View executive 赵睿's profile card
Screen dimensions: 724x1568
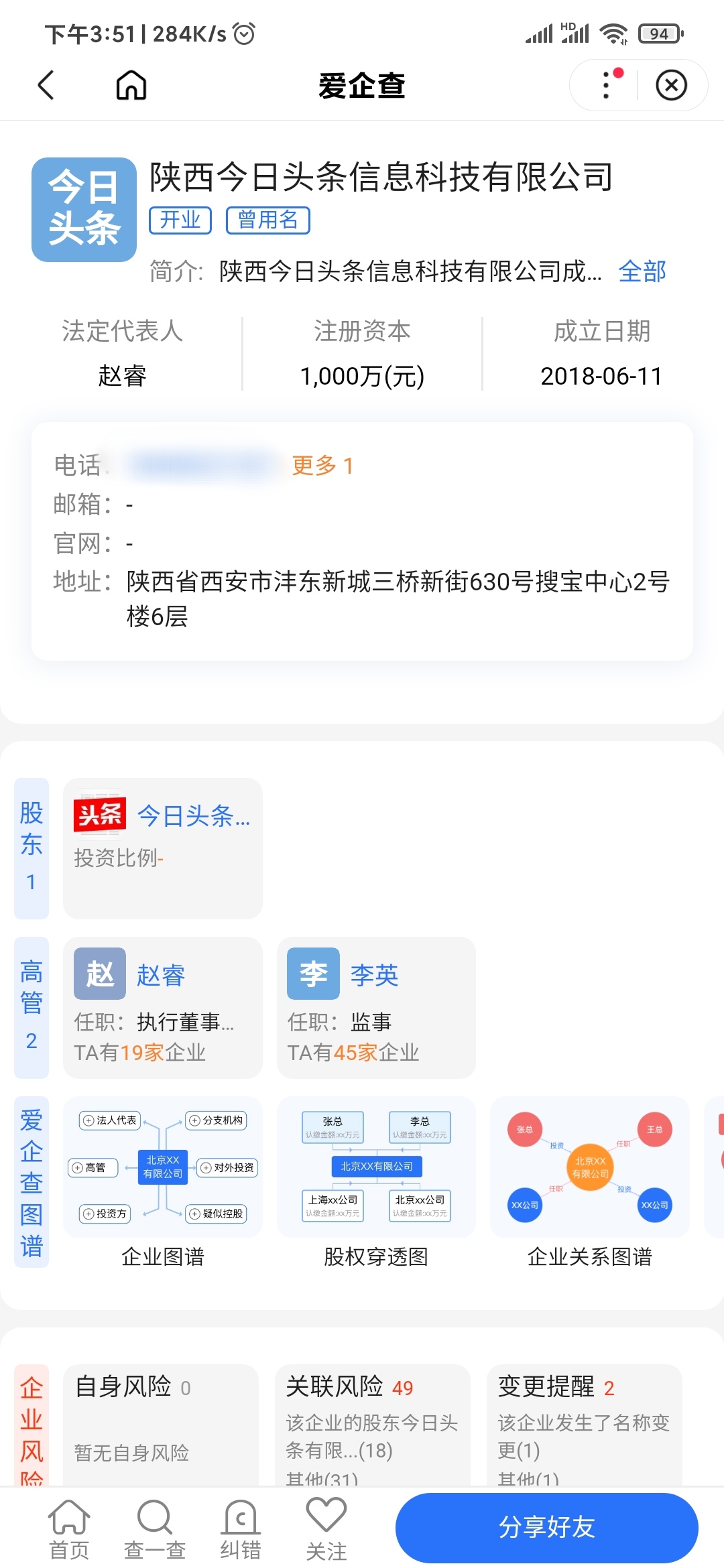(x=163, y=1007)
